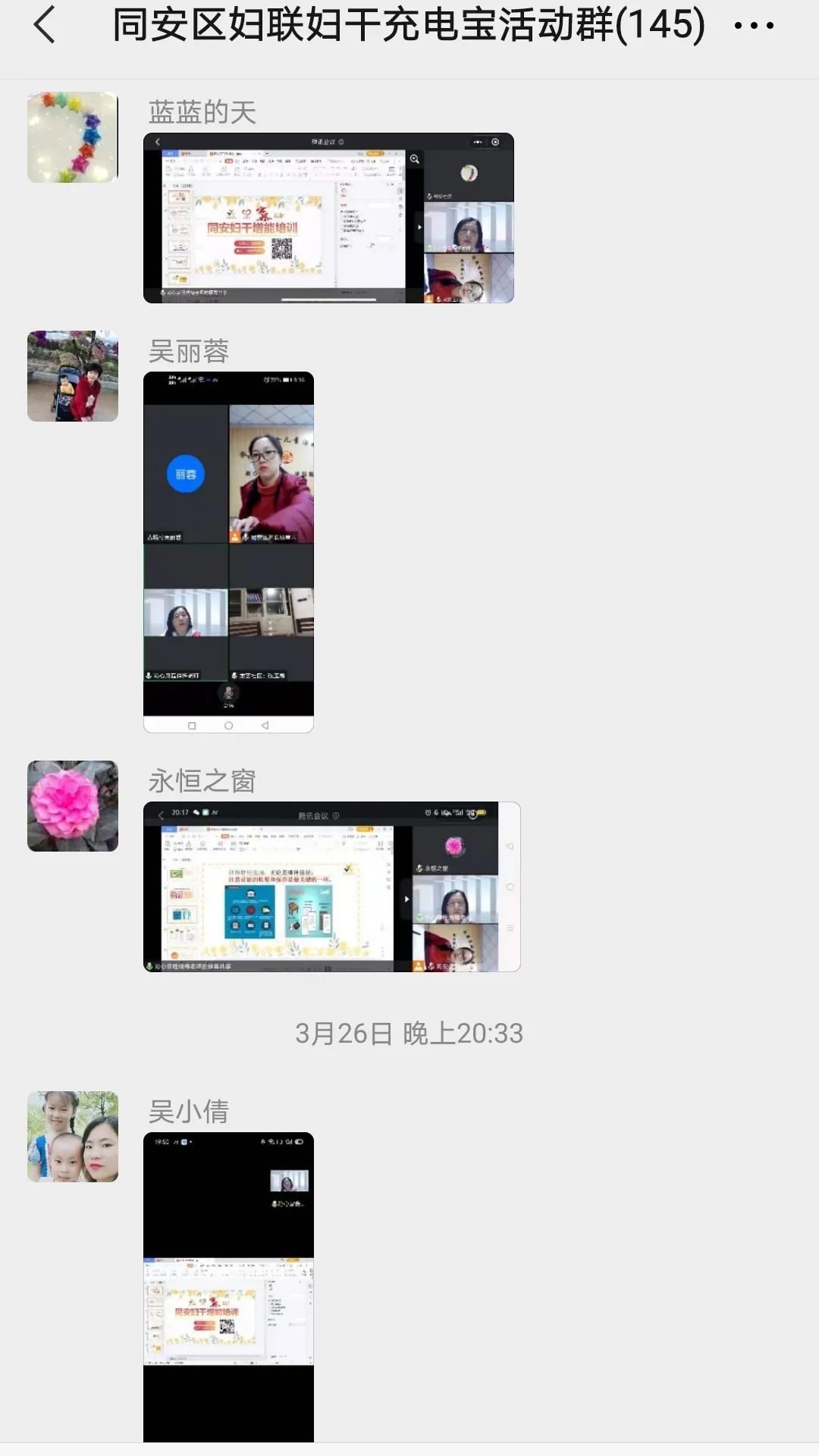The width and height of the screenshot is (819, 1456).
Task: Open 吴小倩's profile avatar
Action: tap(73, 1136)
